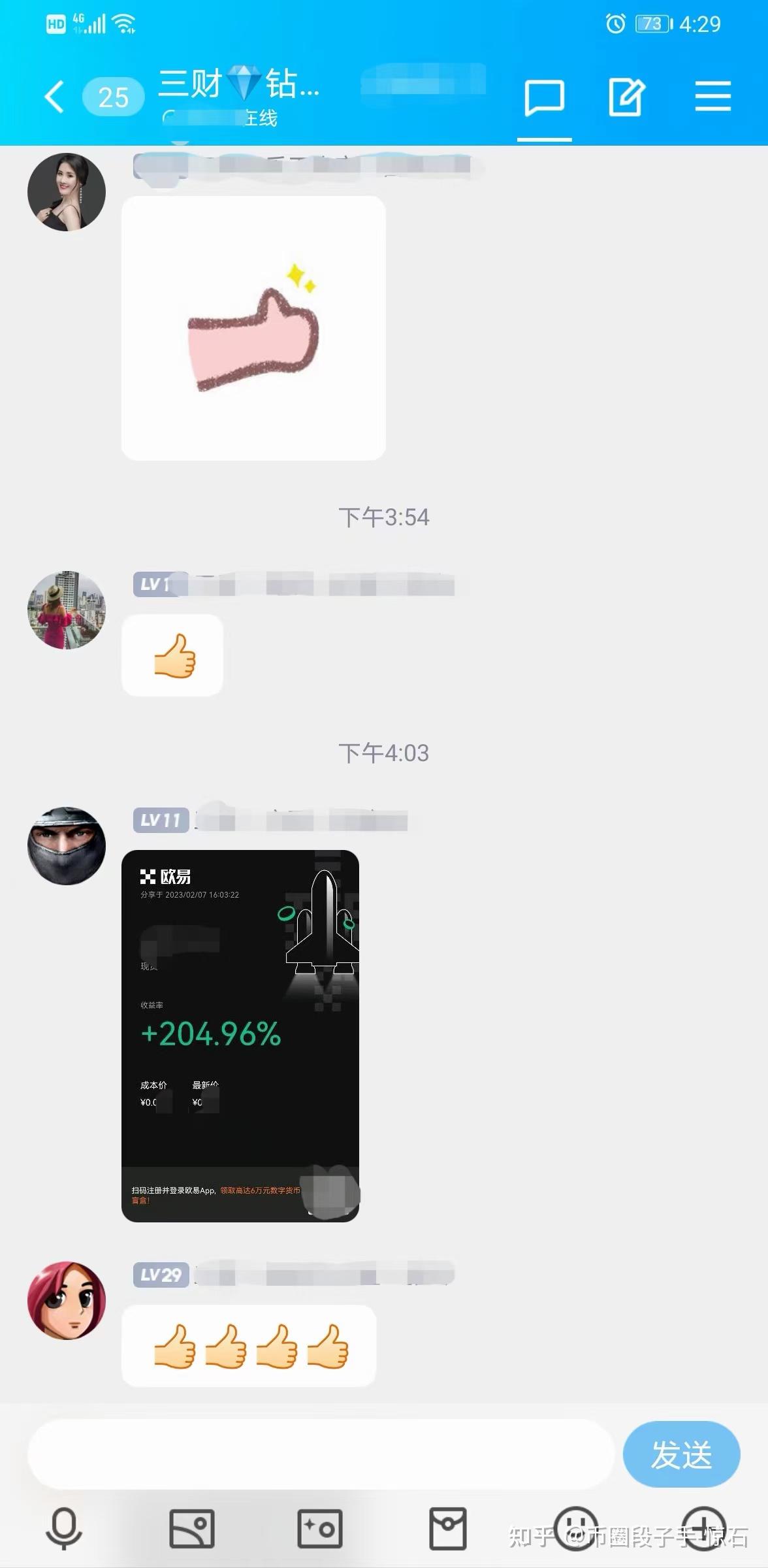Go back from the group chat

[55, 97]
